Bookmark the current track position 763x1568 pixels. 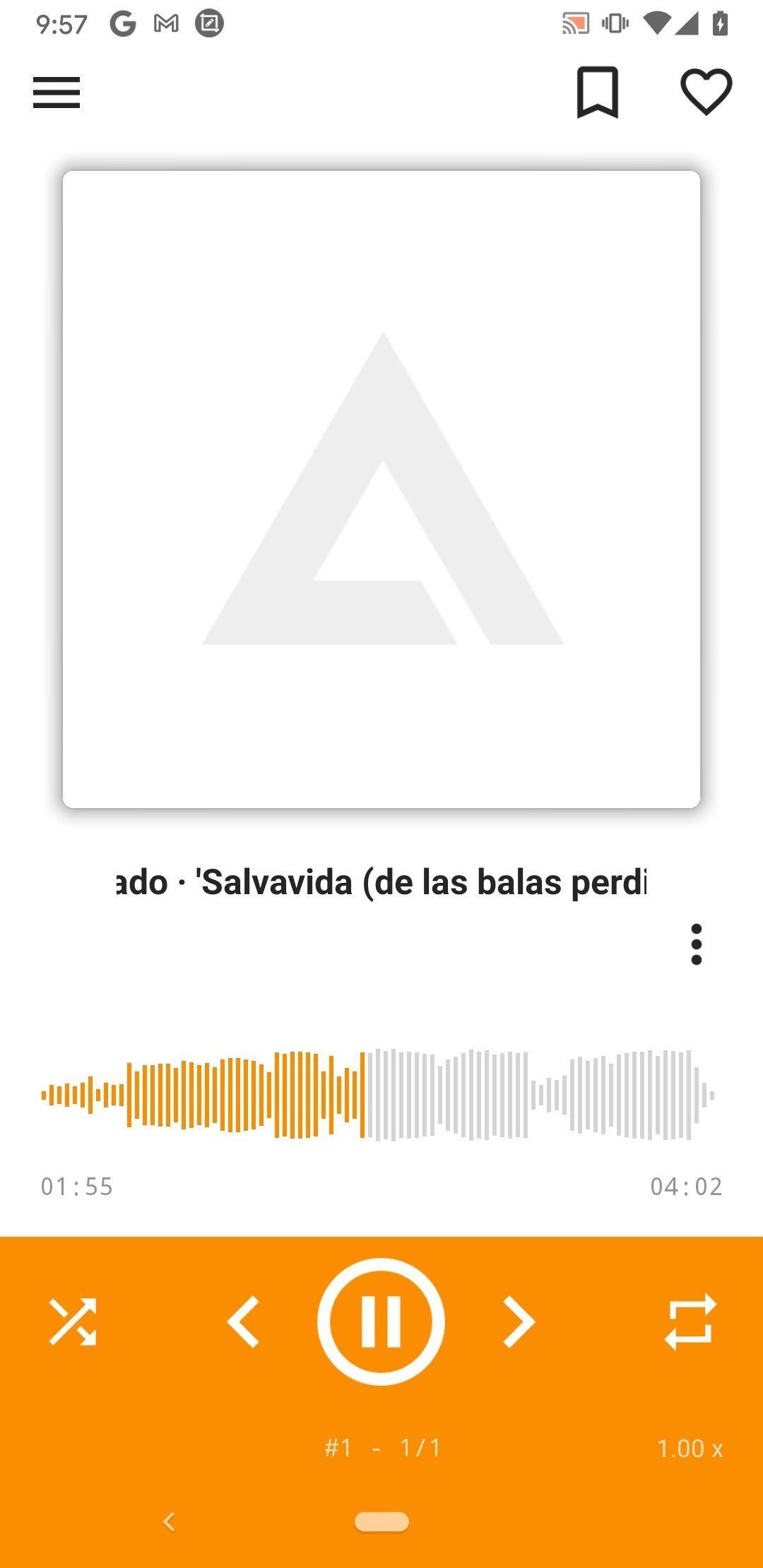click(598, 93)
